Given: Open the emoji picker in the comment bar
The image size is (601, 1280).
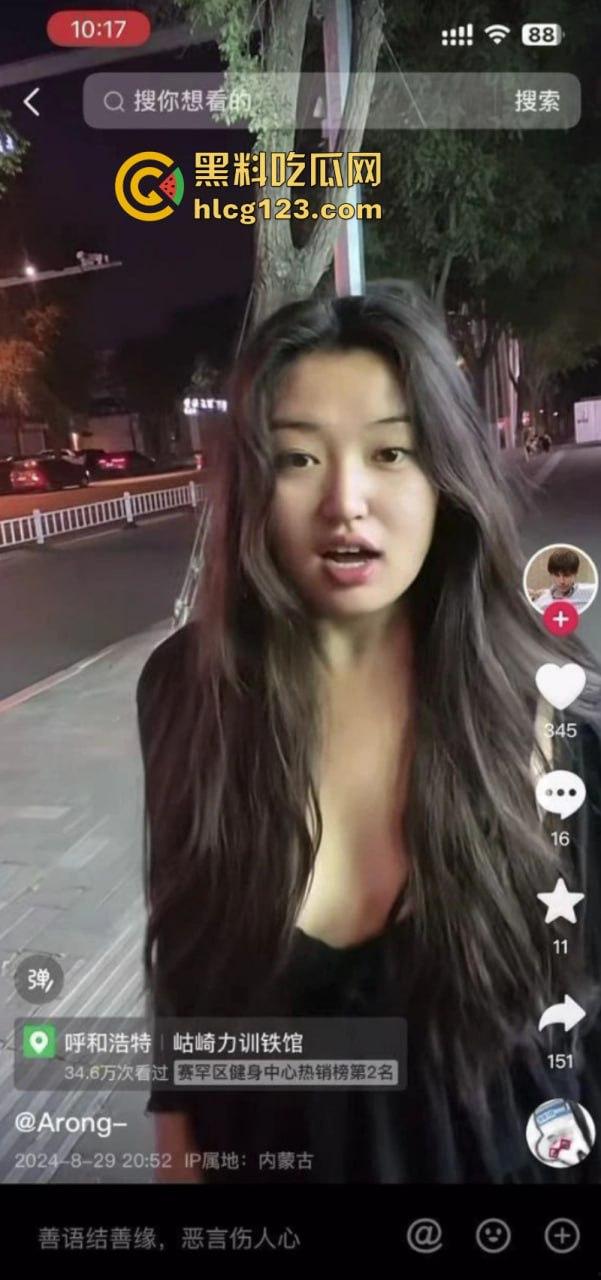Looking at the screenshot, I should [x=493, y=1236].
